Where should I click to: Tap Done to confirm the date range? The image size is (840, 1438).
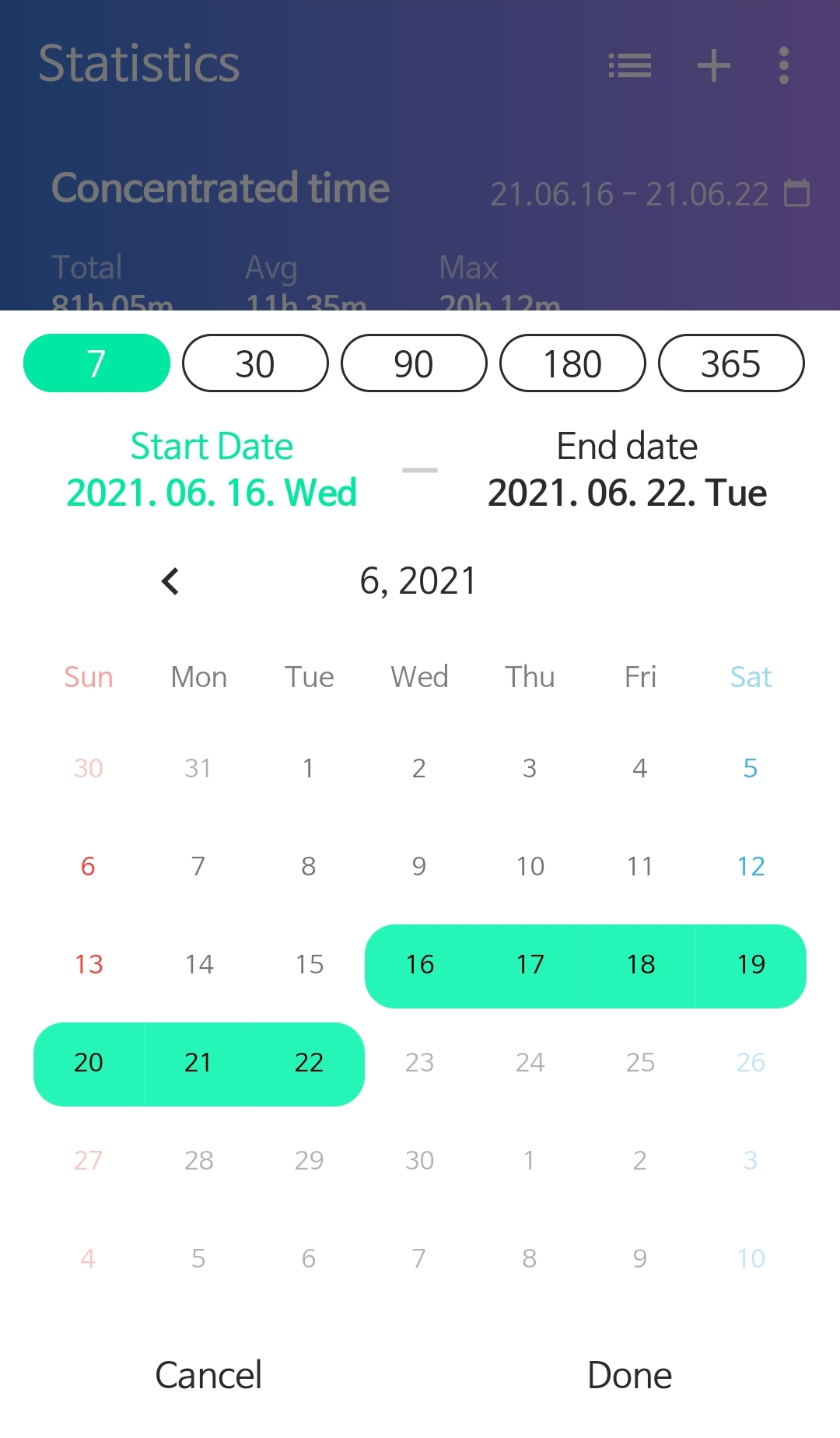628,1375
